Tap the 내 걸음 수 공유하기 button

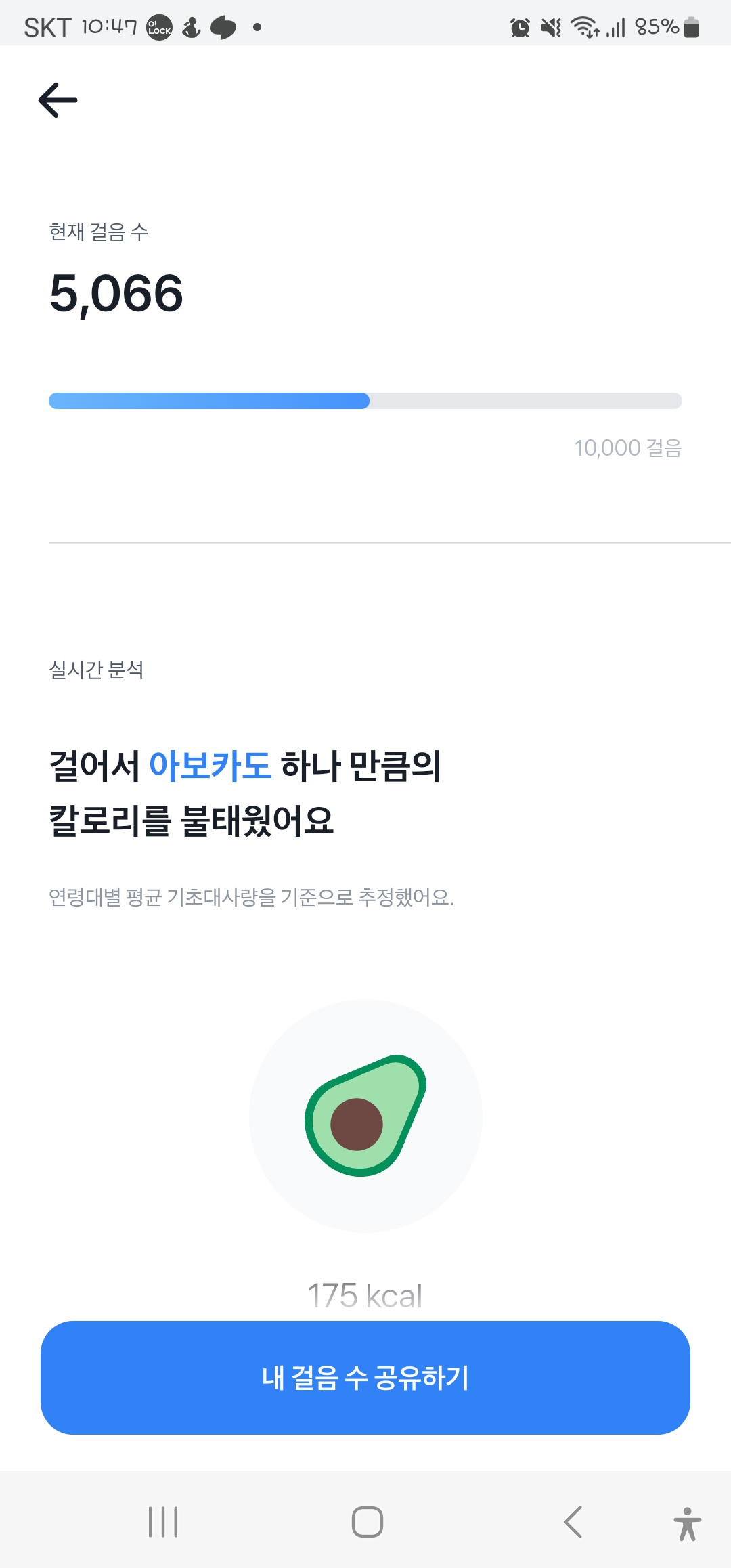[365, 1377]
